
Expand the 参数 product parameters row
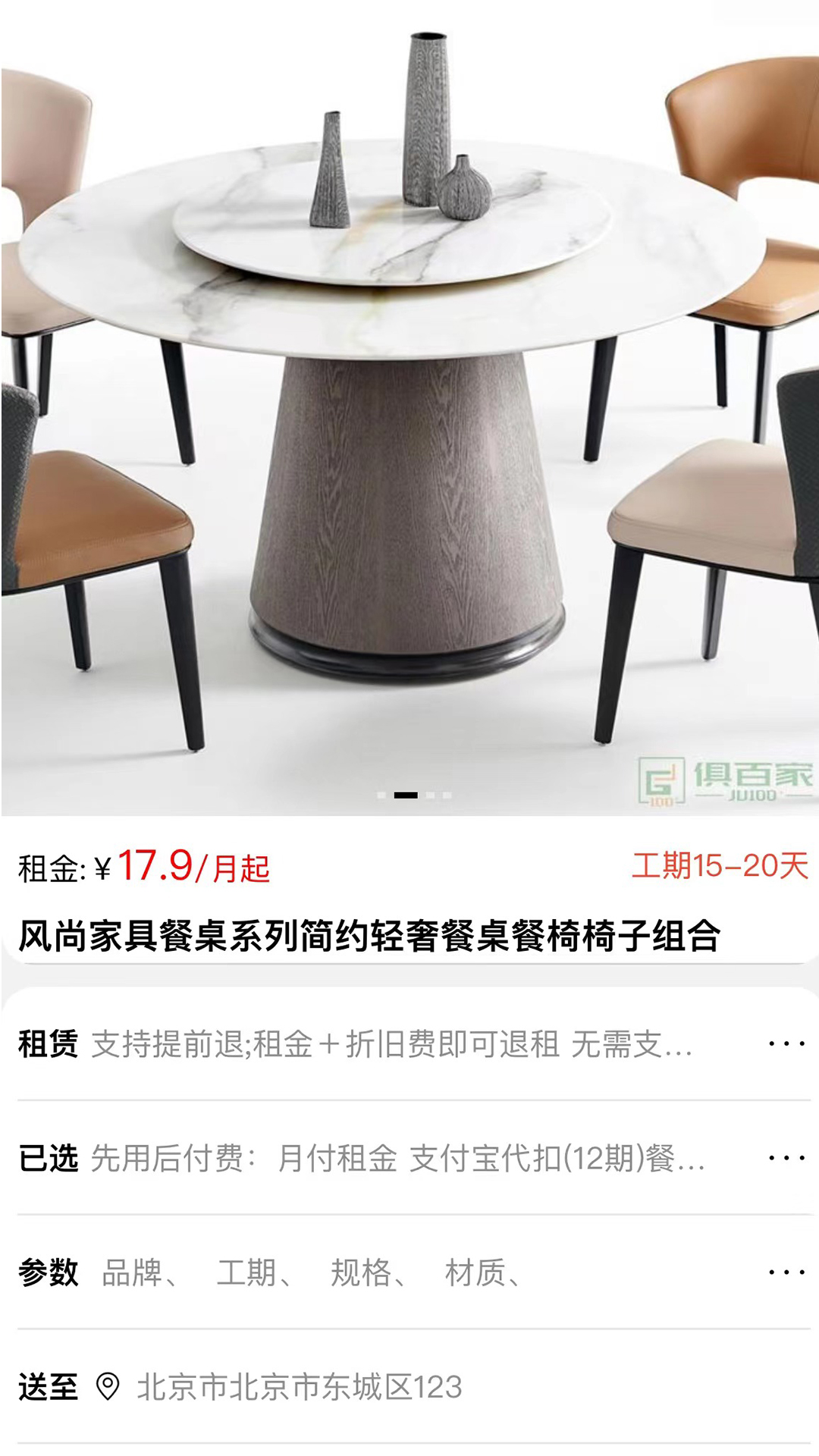pos(409,1272)
